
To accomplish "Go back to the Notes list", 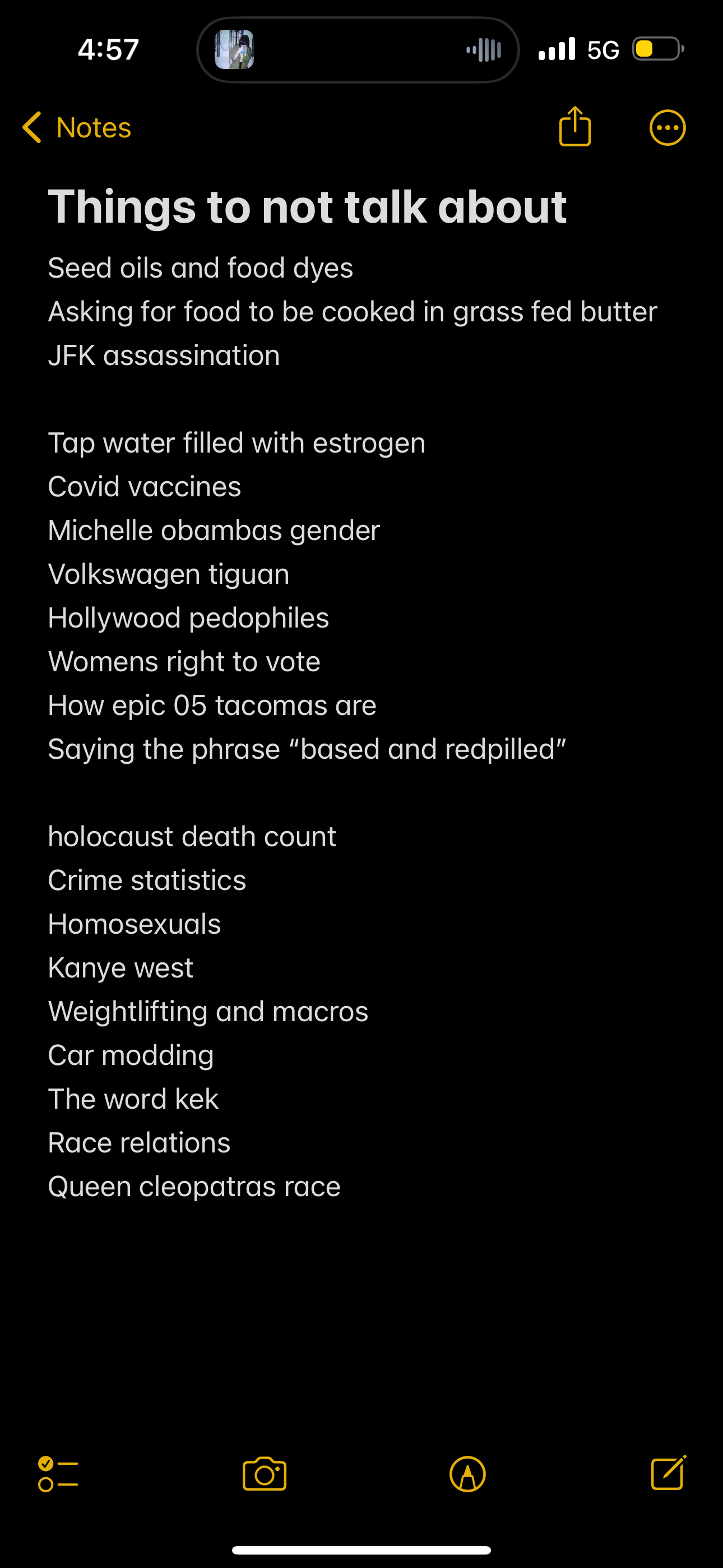I will (77, 128).
